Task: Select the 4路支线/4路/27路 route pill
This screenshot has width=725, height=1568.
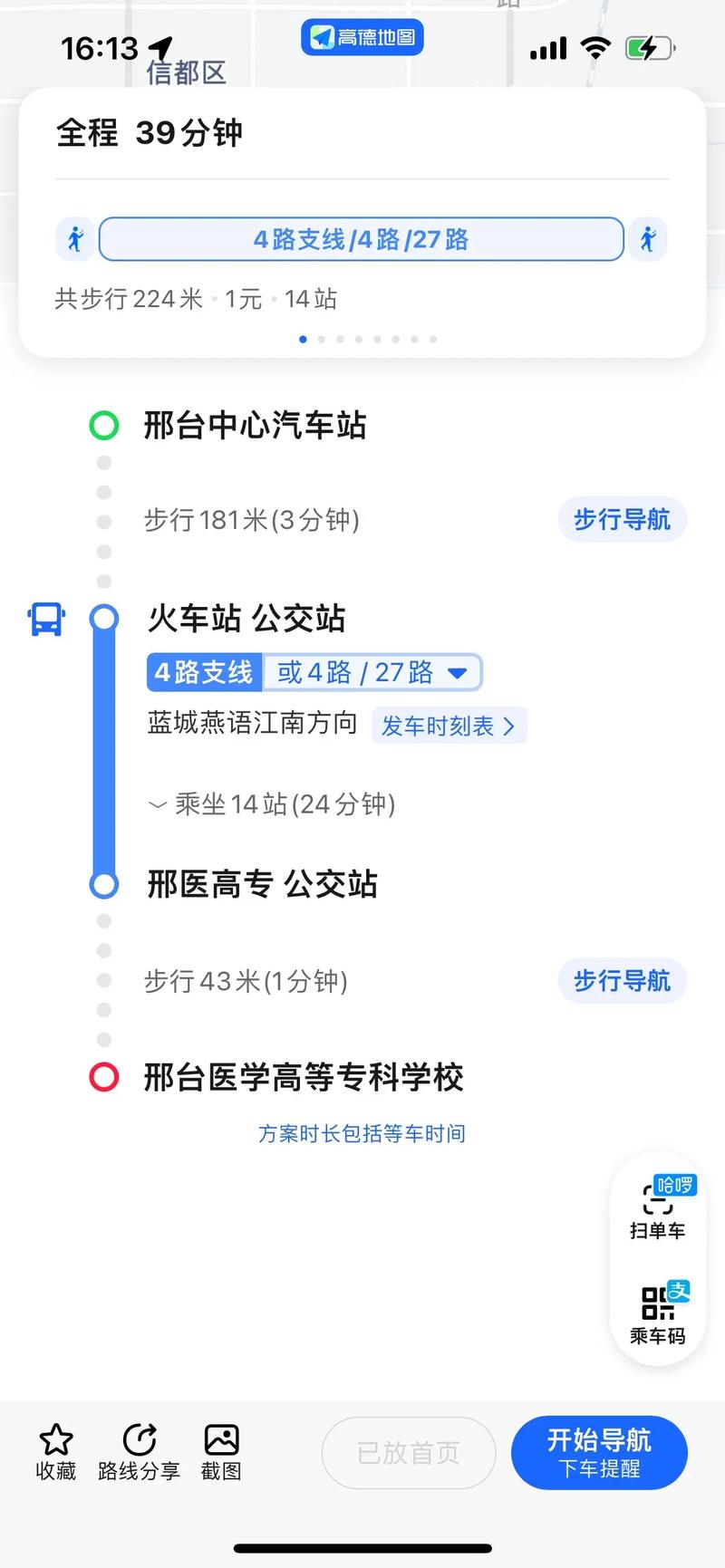Action: point(361,239)
